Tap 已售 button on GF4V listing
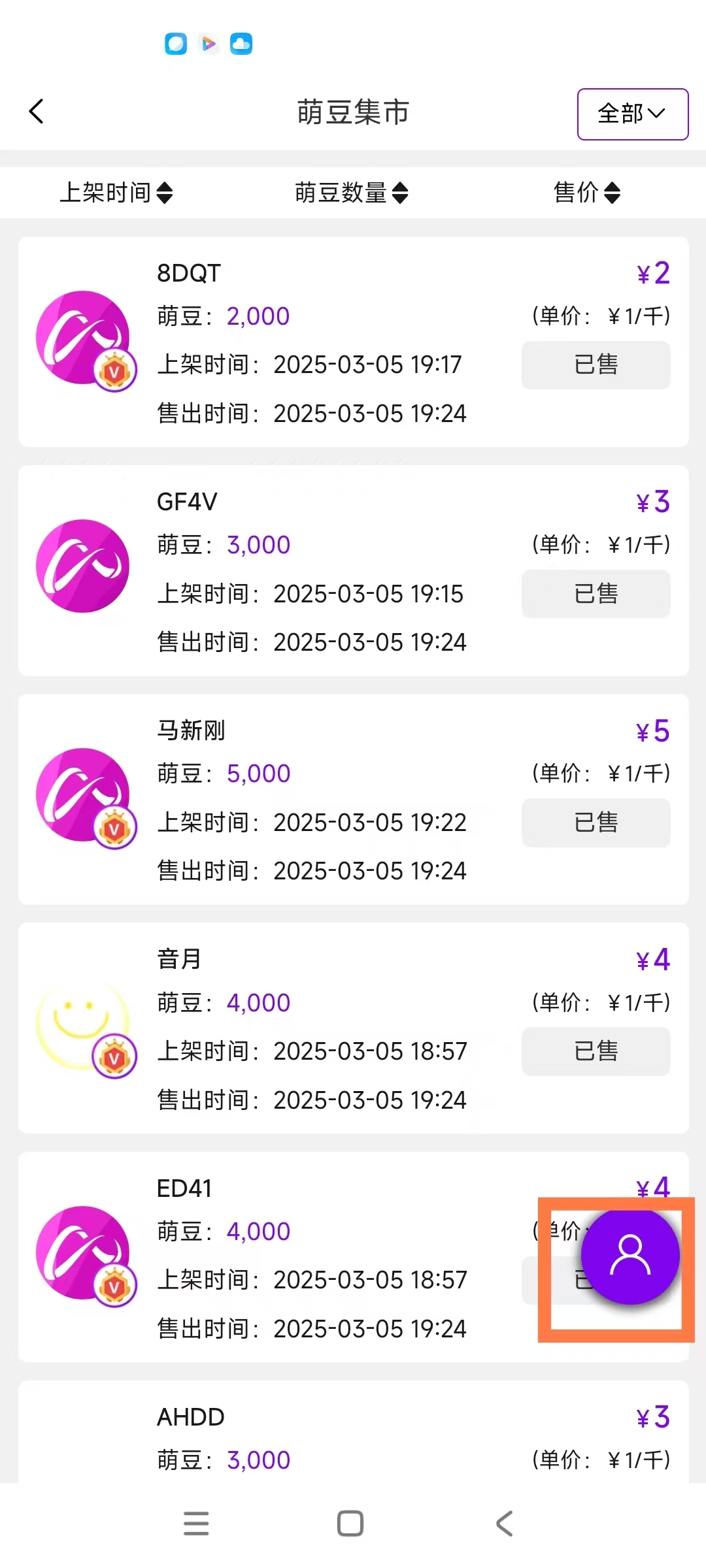Screen dimensions: 706x1568 click(596, 593)
